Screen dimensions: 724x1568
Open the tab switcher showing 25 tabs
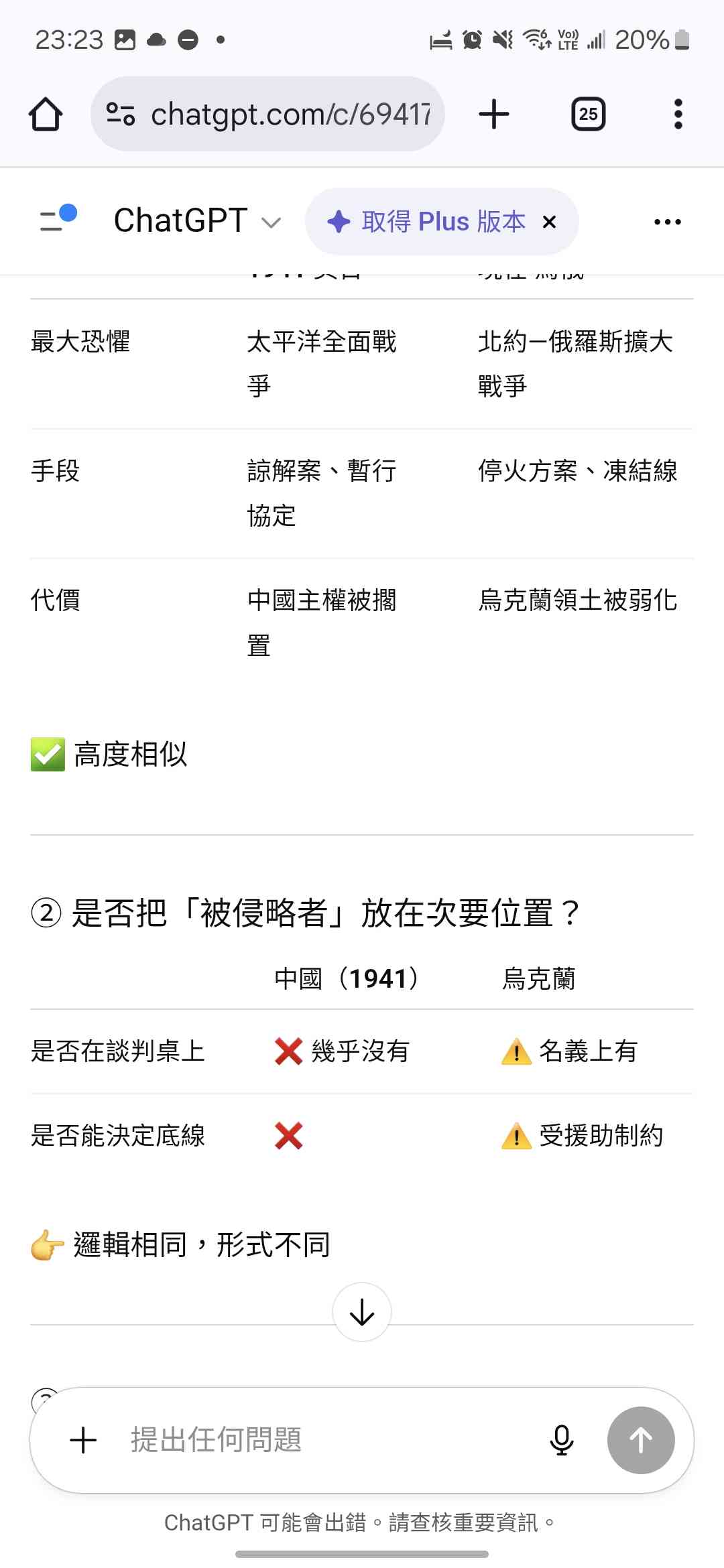coord(588,114)
